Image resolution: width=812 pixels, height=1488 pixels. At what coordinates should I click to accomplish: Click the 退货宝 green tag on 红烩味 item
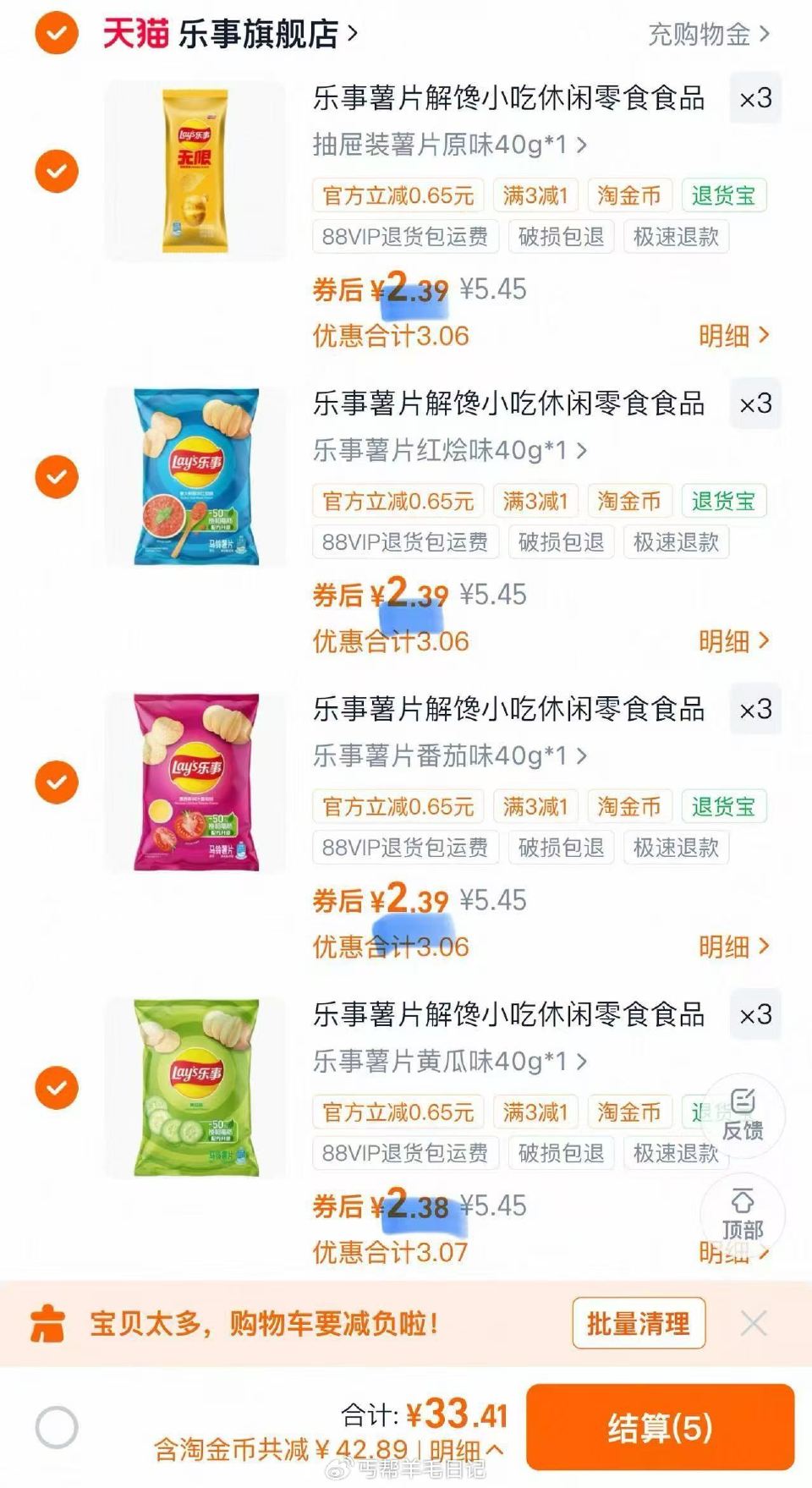[x=723, y=501]
